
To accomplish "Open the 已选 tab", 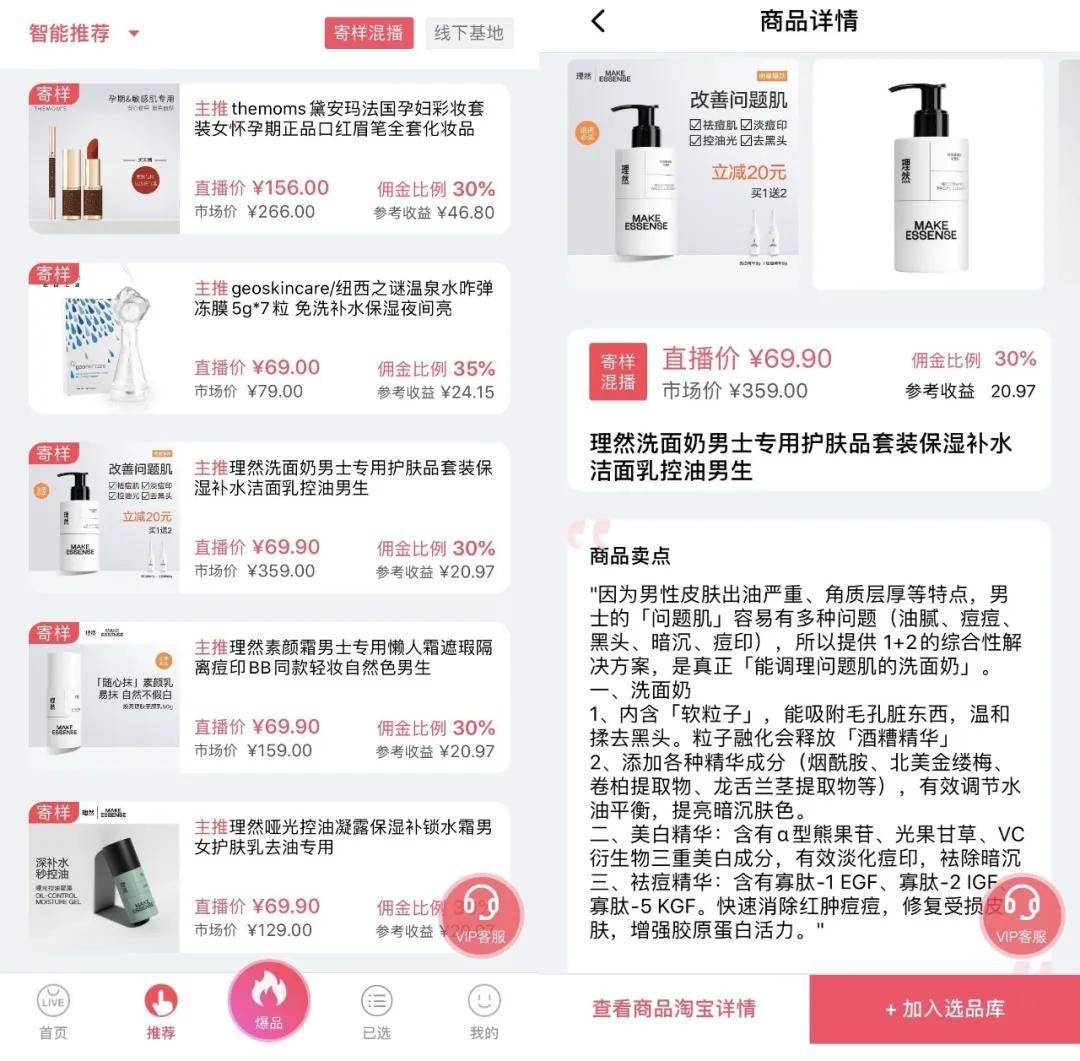I will (376, 1011).
